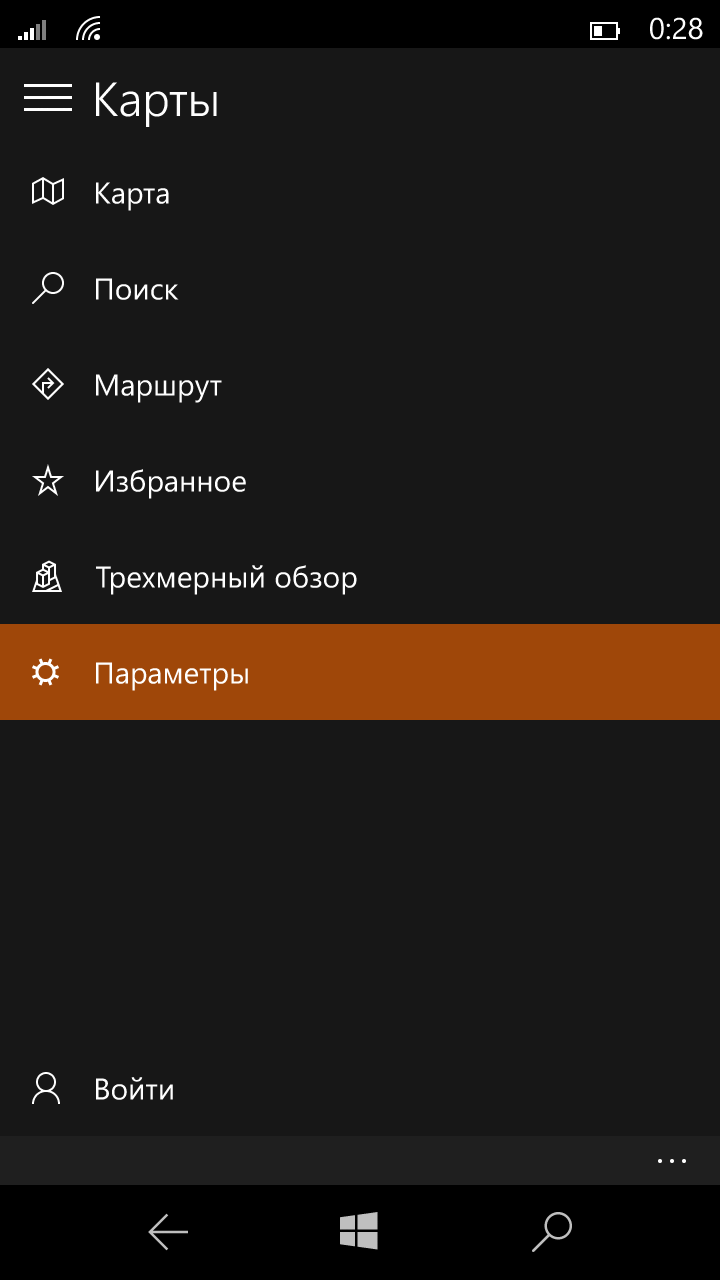This screenshot has height=1280, width=720.
Task: Tap Войти to sign in
Action: (133, 1088)
